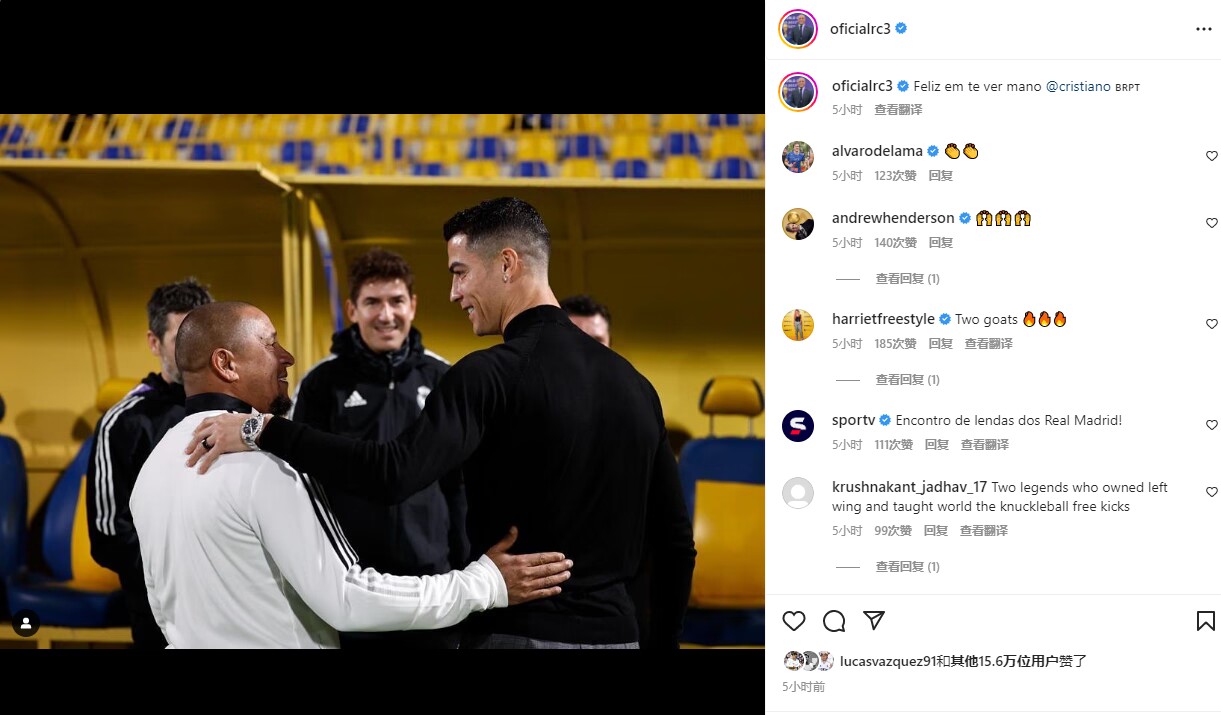Viewport: 1221px width, 715px height.
Task: View translation of the post caption
Action: (x=898, y=110)
